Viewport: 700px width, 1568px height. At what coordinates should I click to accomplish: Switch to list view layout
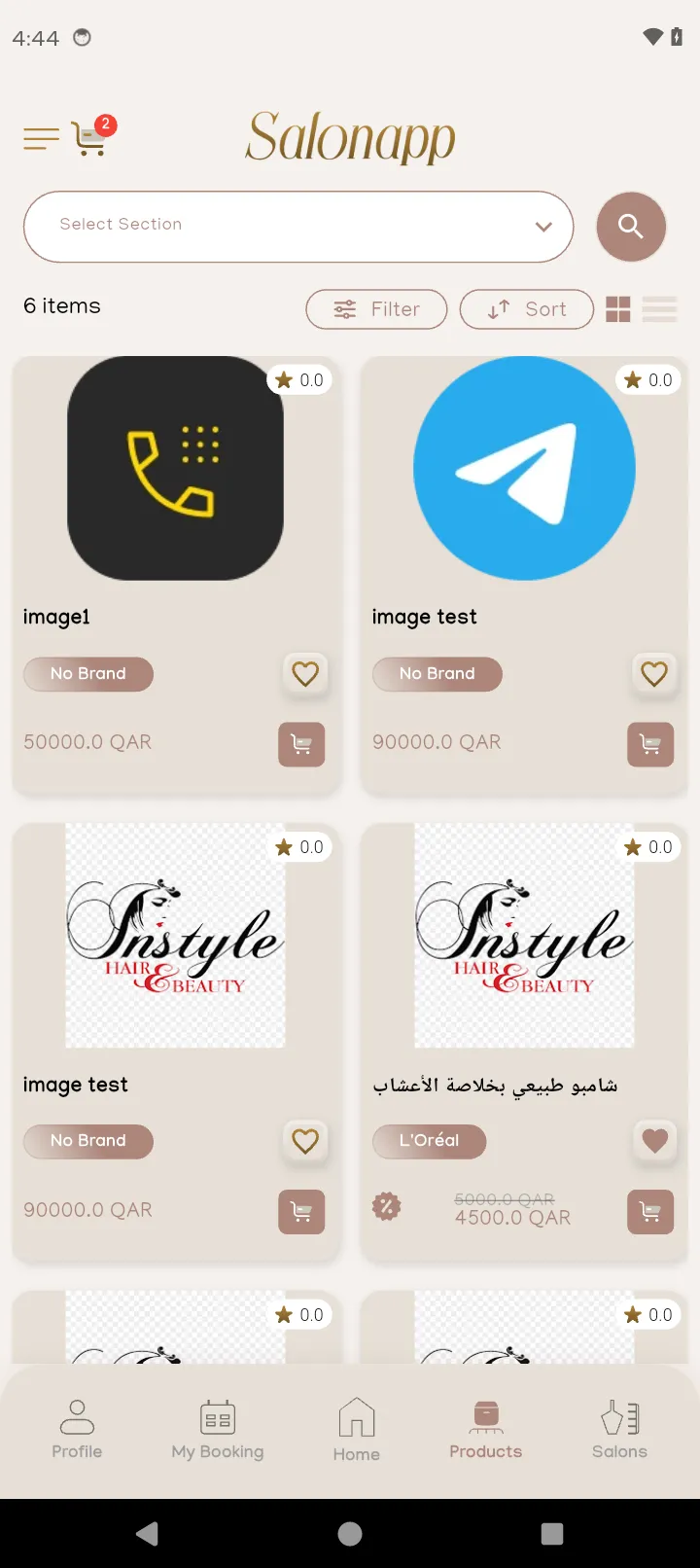pyautogui.click(x=660, y=309)
